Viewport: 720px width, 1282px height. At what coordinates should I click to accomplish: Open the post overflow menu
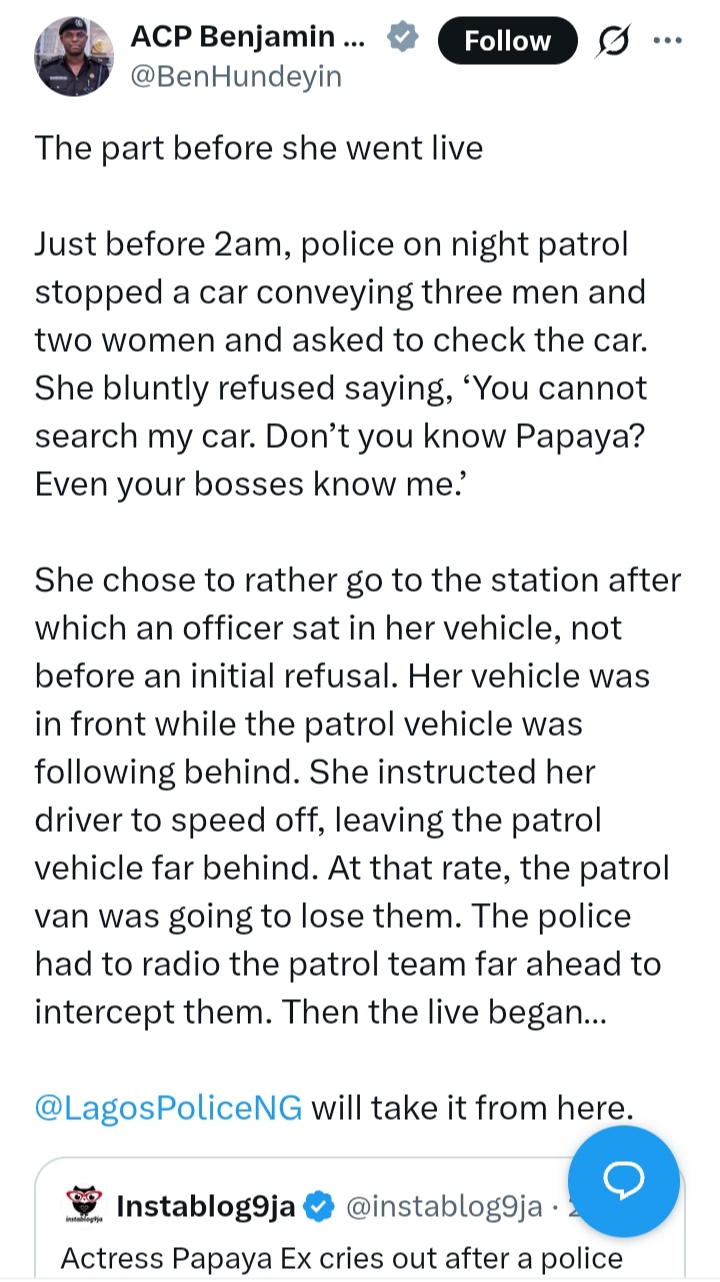666,41
